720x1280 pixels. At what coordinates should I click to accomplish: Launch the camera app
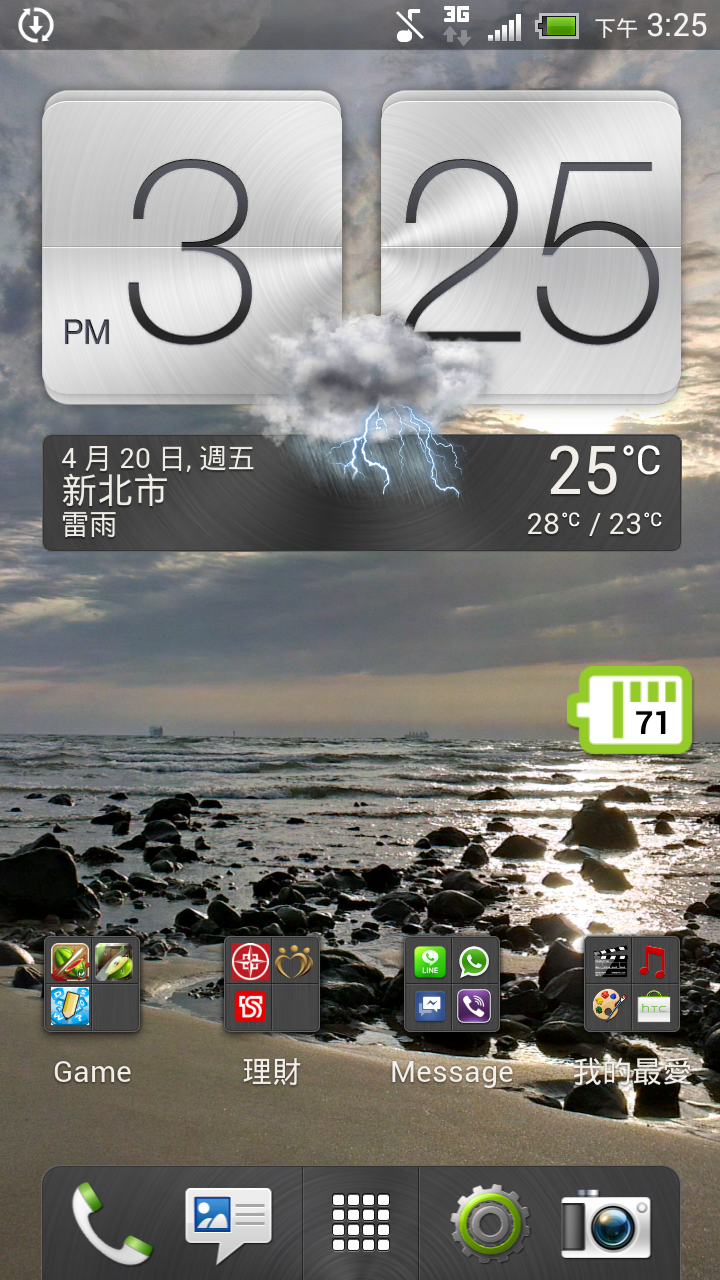pyautogui.click(x=606, y=1222)
